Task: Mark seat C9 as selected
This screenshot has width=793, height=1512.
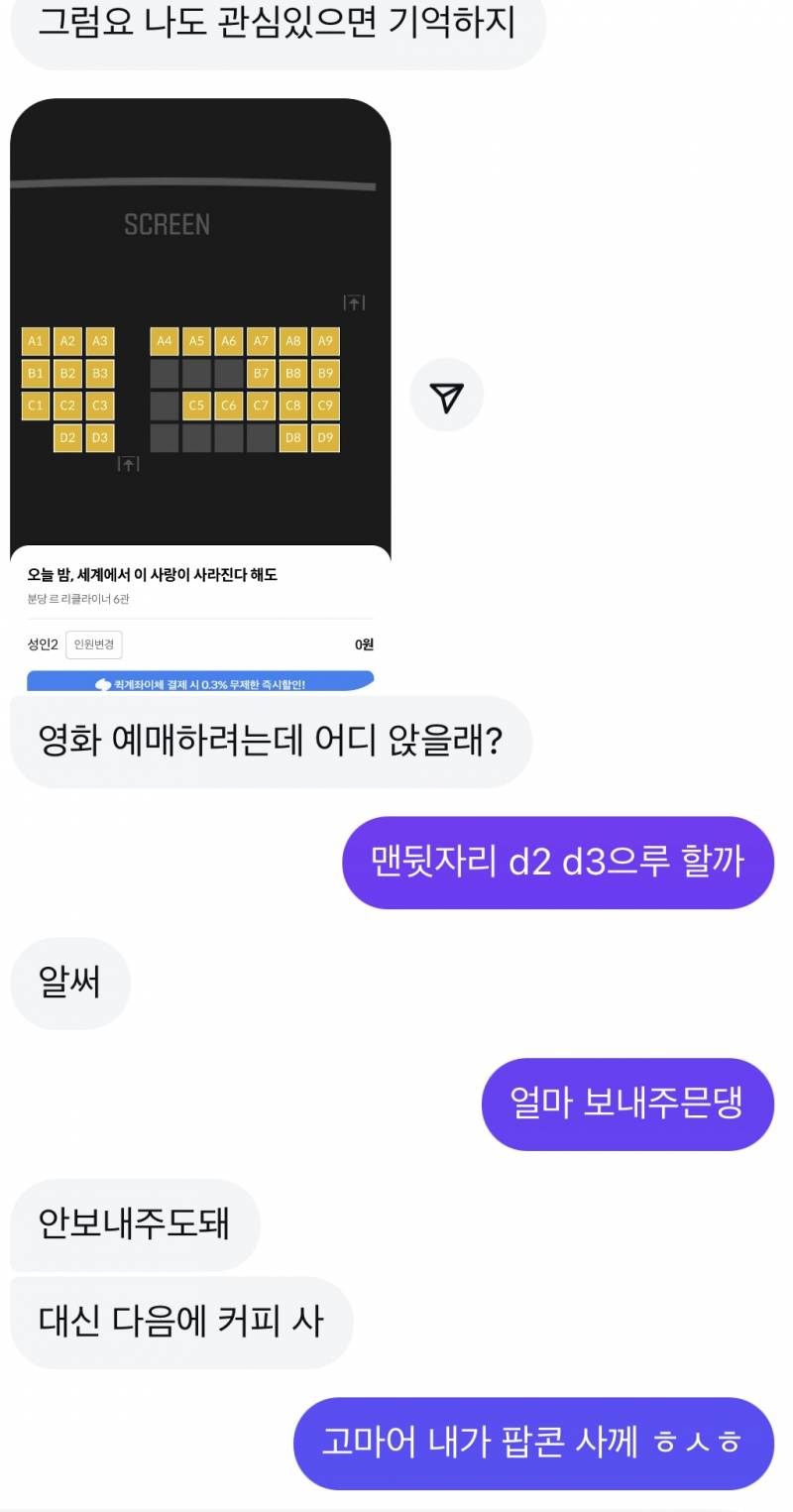Action: [x=325, y=406]
